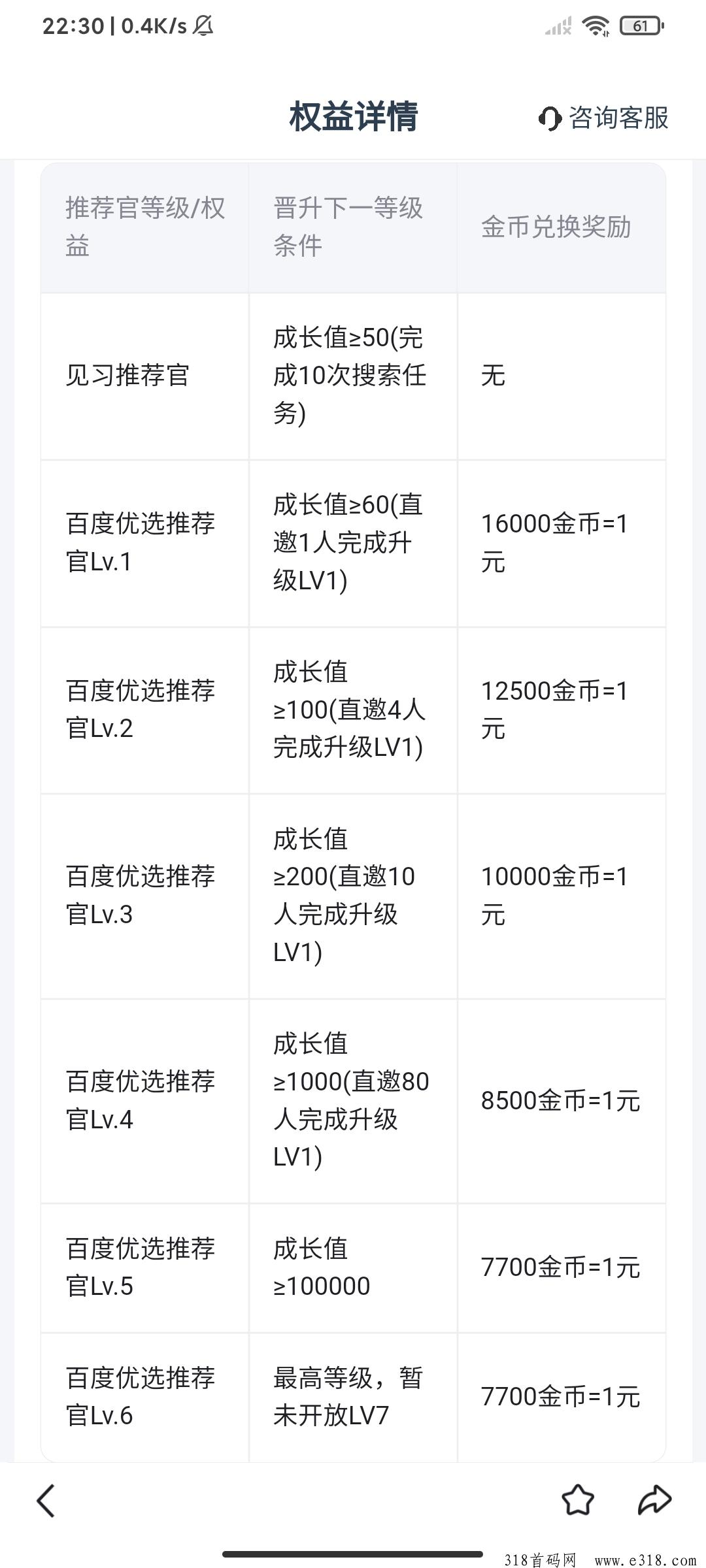Share this page with the arrow icon
The height and width of the screenshot is (1568, 706).
pos(654,1500)
